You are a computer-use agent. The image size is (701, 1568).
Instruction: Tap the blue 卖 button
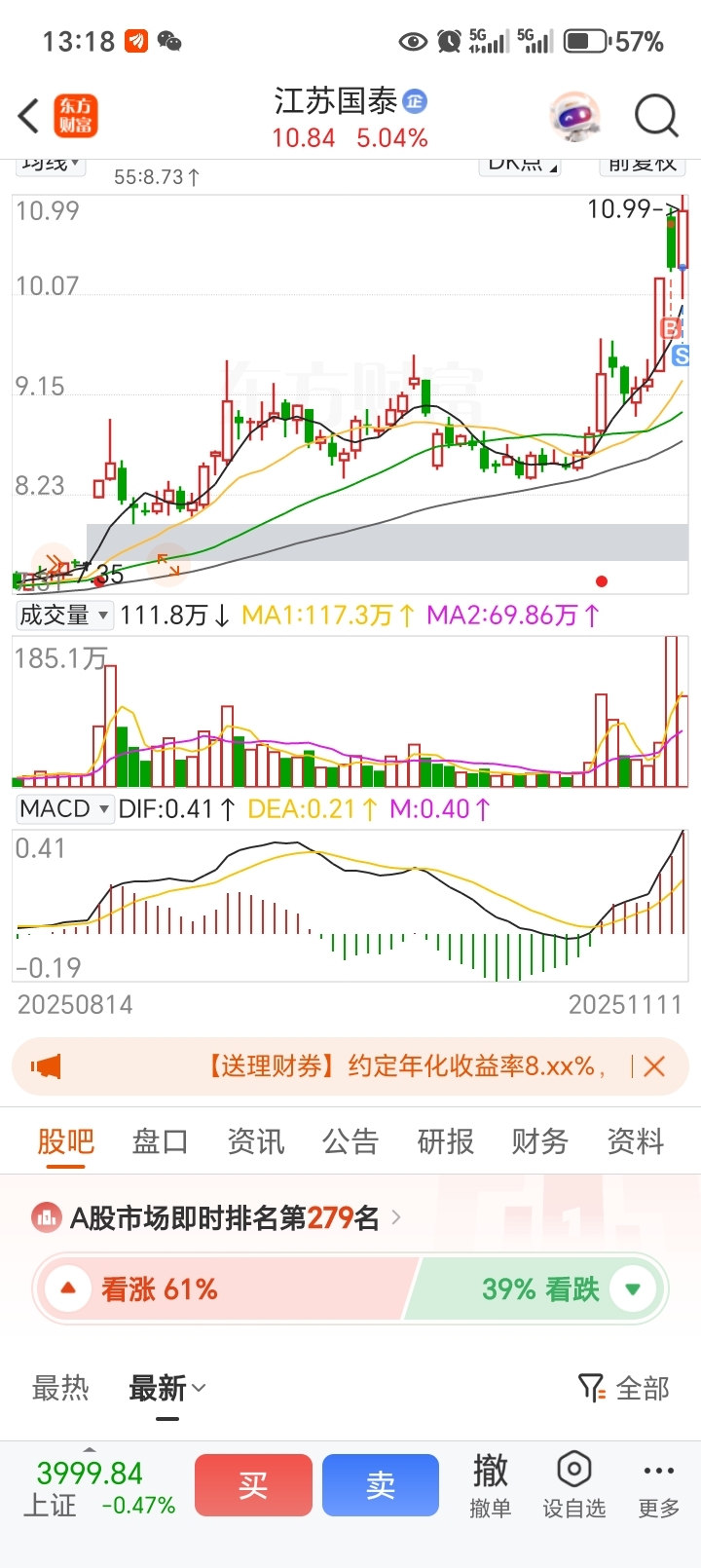click(x=381, y=1484)
